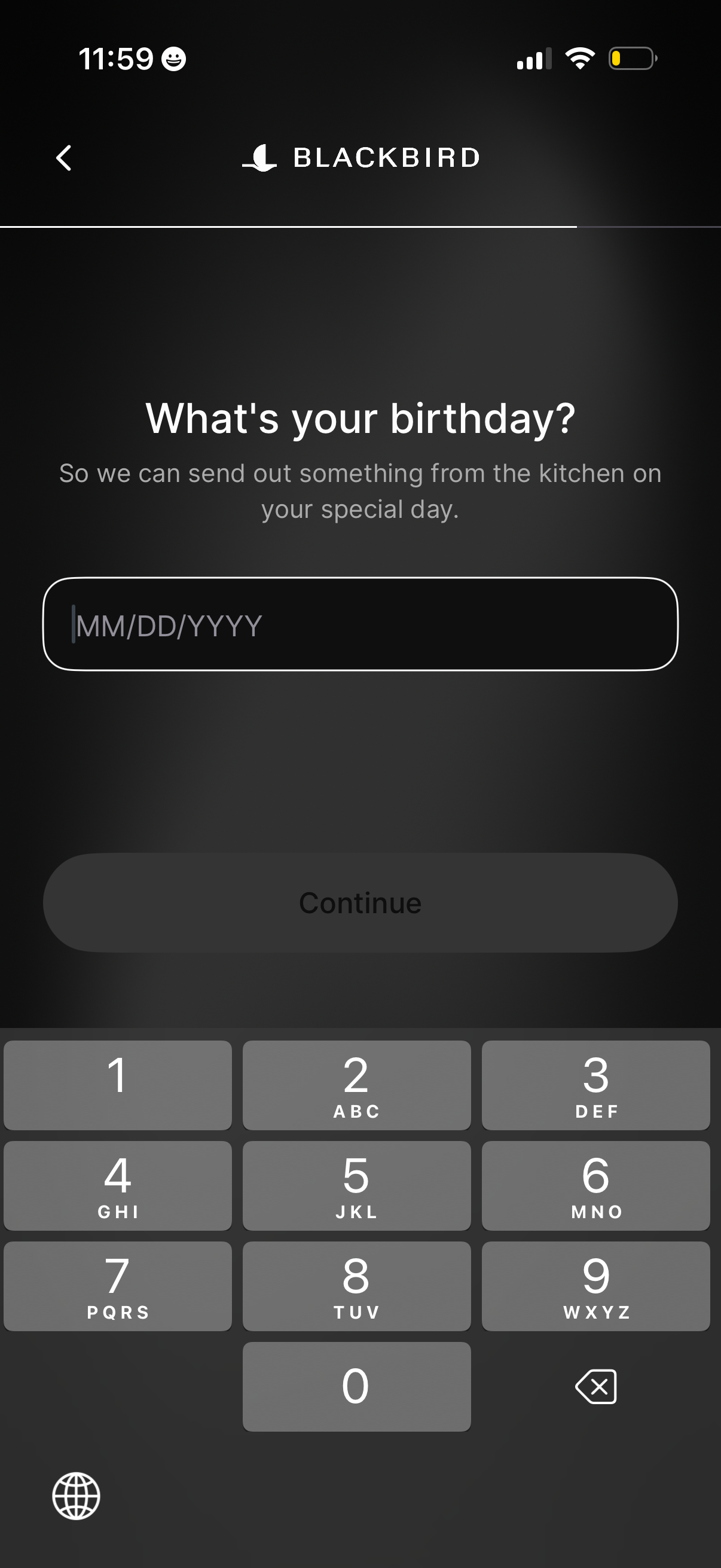Tap the Blackbird logo icon
Screen dimensions: 721x1568
point(261,158)
